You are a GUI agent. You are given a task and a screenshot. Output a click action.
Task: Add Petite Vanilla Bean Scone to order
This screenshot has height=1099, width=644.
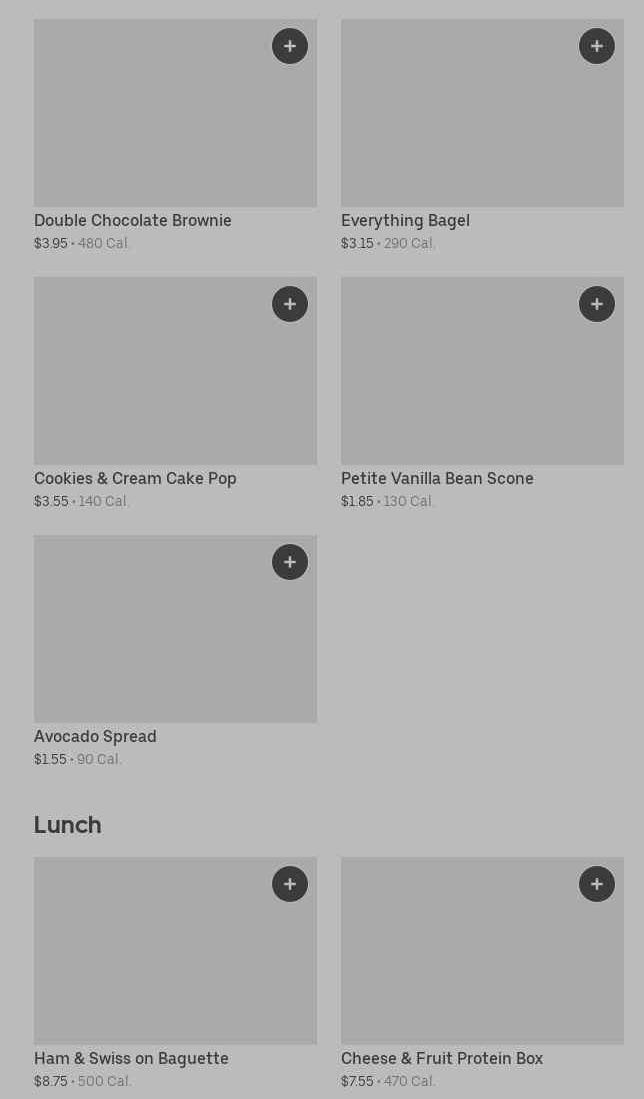point(597,304)
